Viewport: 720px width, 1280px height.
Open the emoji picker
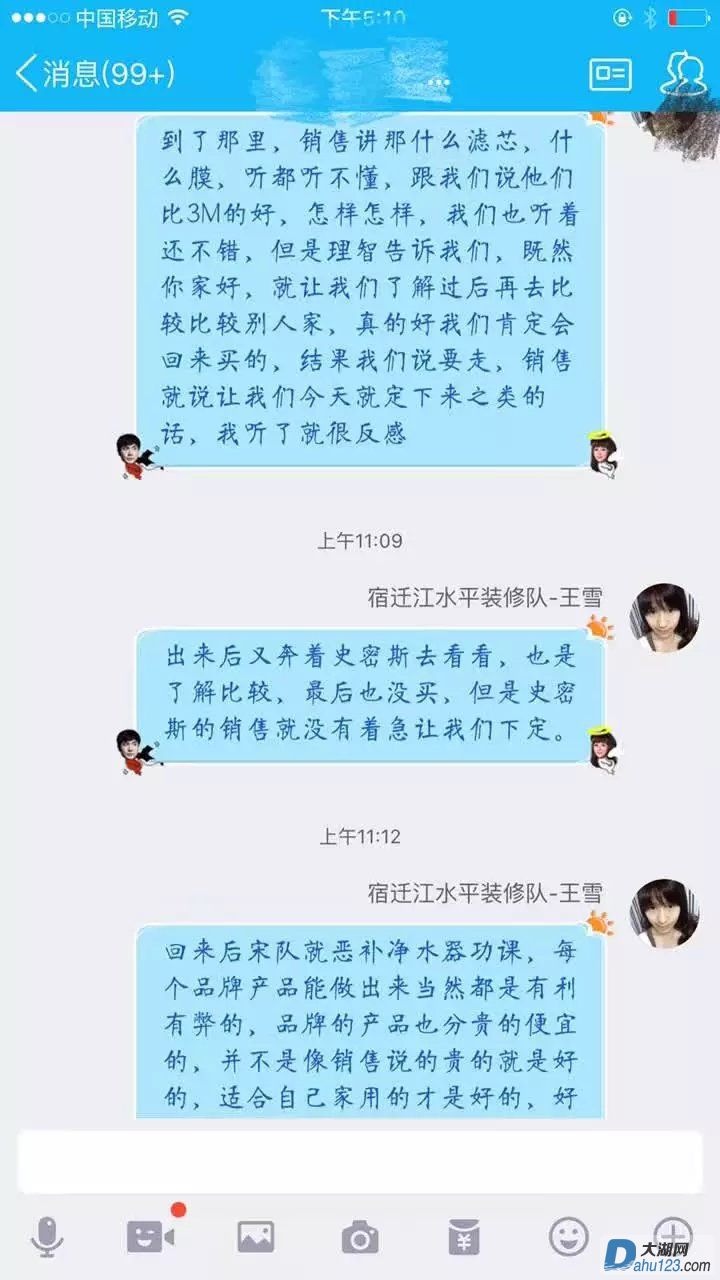coord(568,1237)
